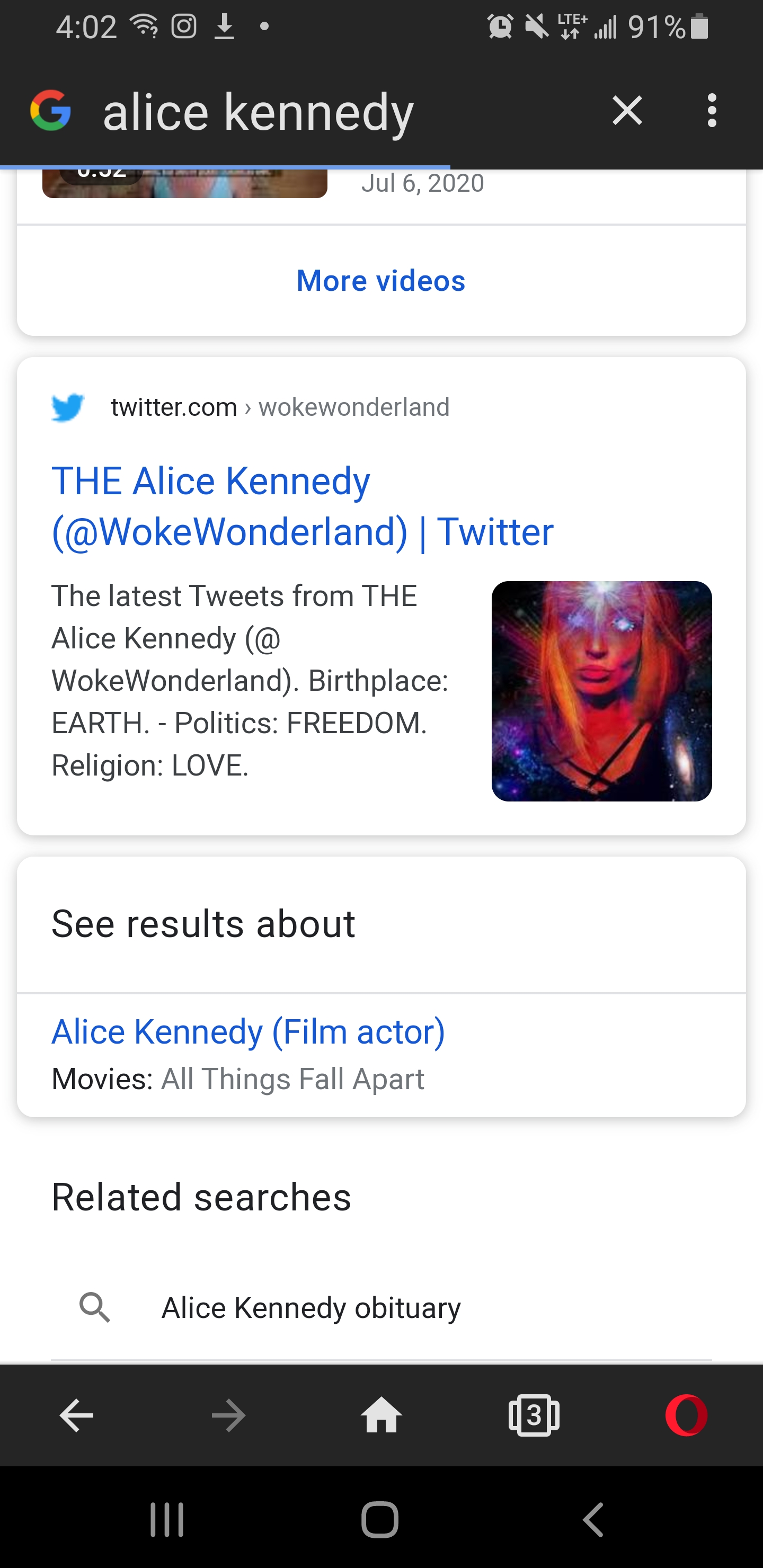Search Alice Kennedy obituary suggestion

[381, 1307]
